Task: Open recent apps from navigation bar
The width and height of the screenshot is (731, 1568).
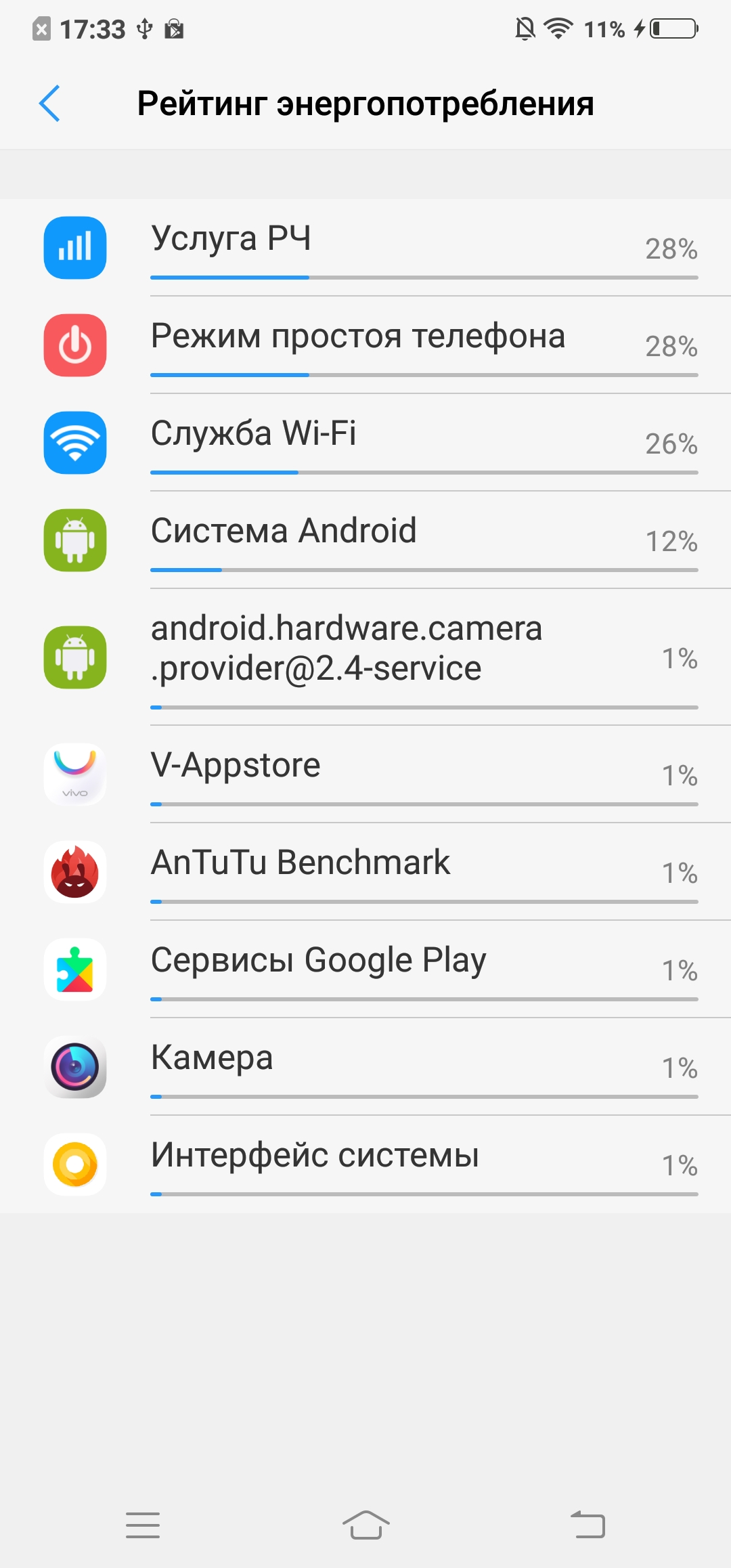Action: tap(143, 1525)
